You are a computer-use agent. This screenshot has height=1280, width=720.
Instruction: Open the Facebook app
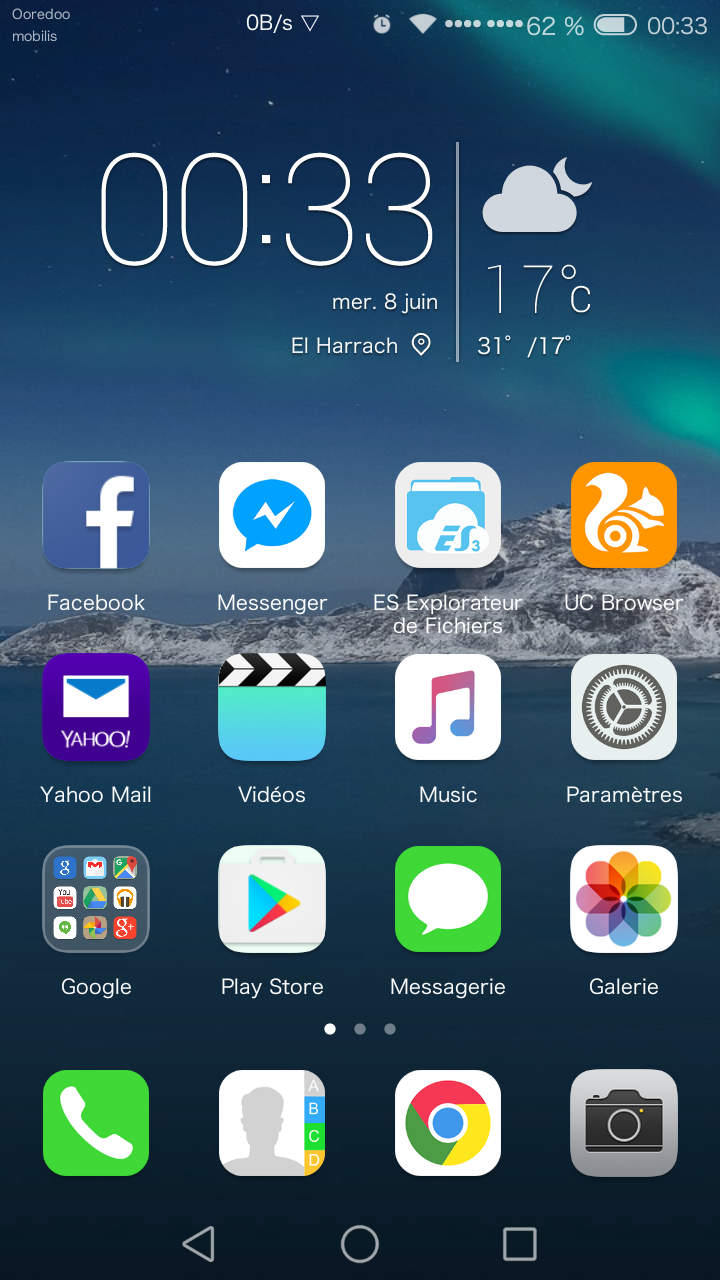pyautogui.click(x=96, y=515)
